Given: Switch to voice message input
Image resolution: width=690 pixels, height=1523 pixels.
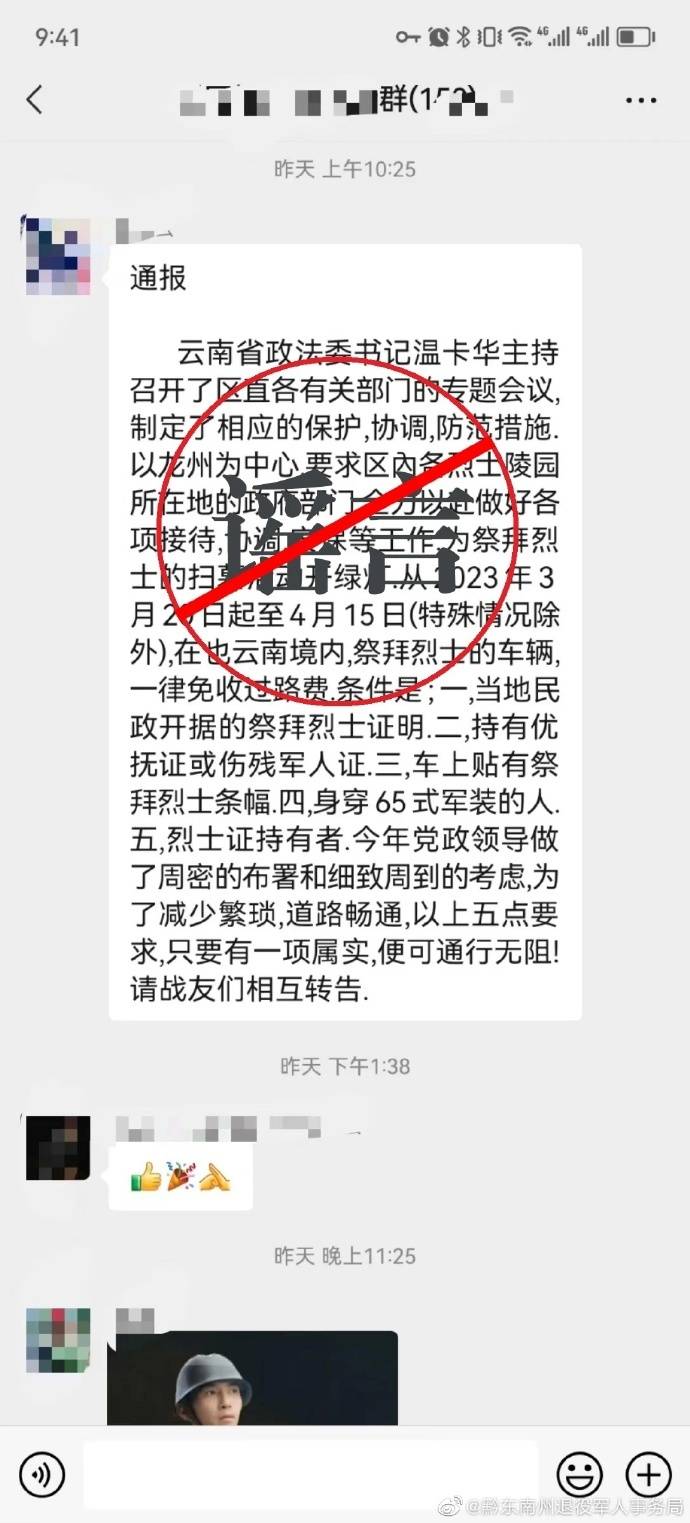Looking at the screenshot, I should (41, 1473).
